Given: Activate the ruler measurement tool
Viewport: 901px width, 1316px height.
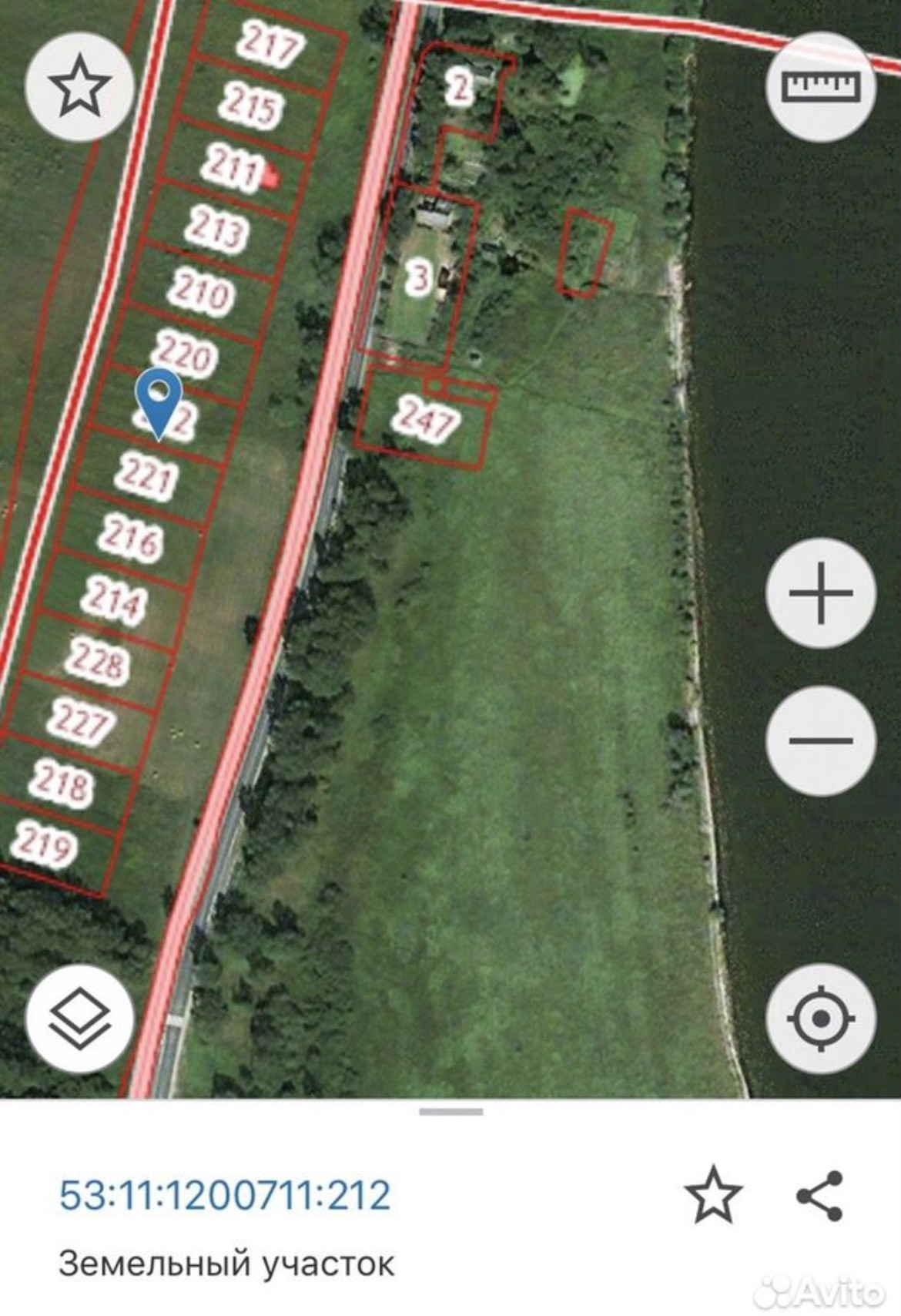Looking at the screenshot, I should click(821, 86).
